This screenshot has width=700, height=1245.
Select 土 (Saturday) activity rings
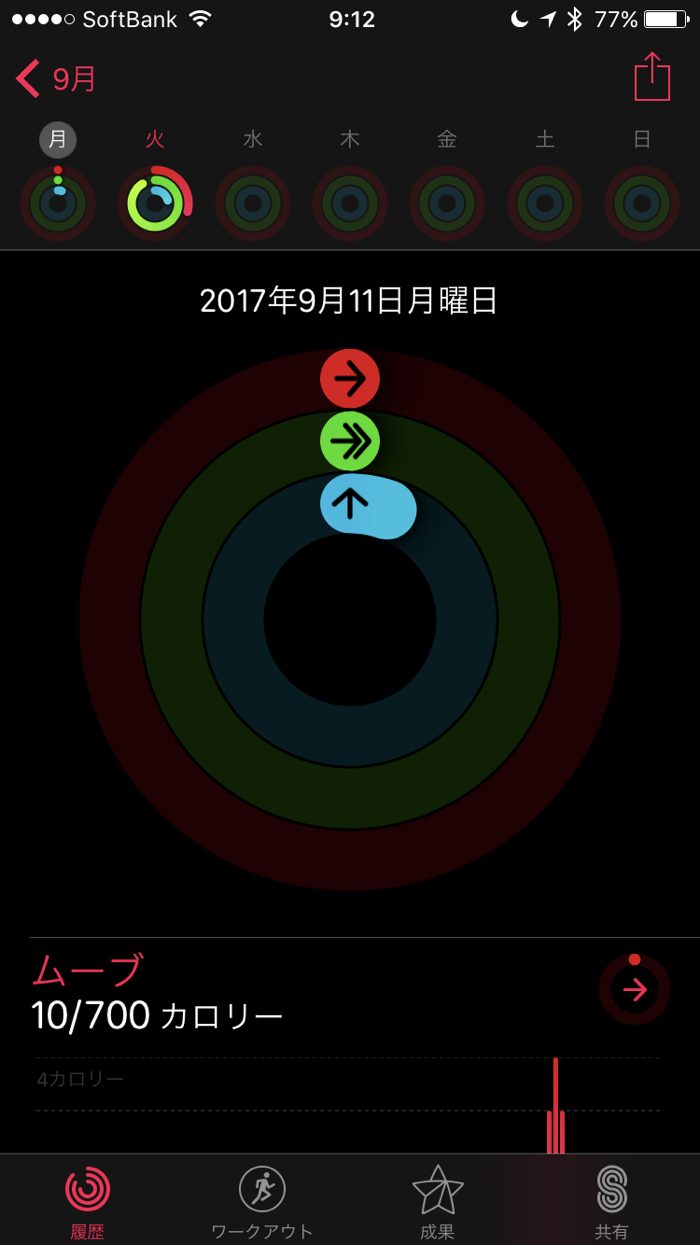tap(545, 203)
